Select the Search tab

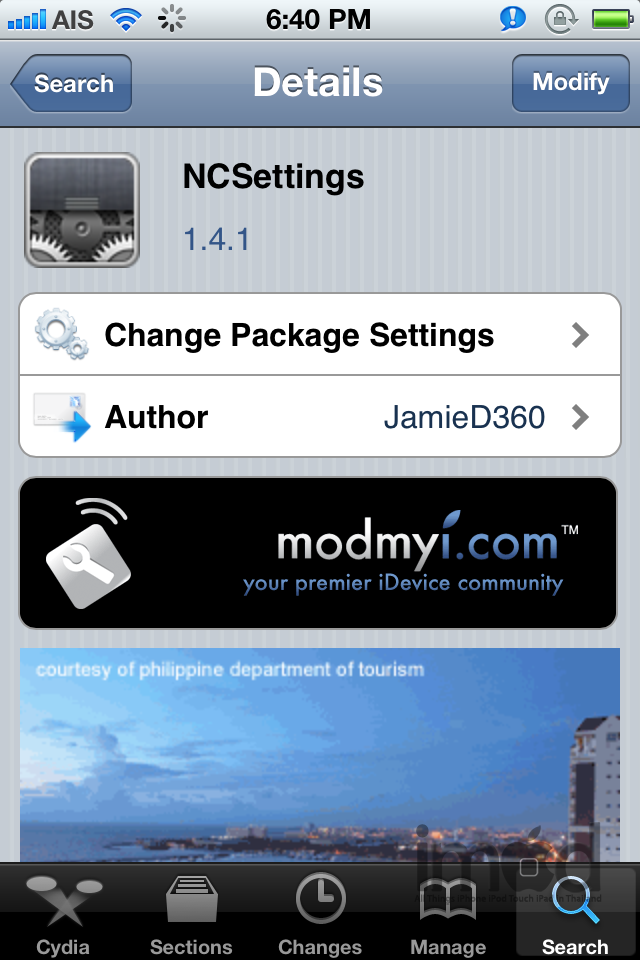[575, 912]
